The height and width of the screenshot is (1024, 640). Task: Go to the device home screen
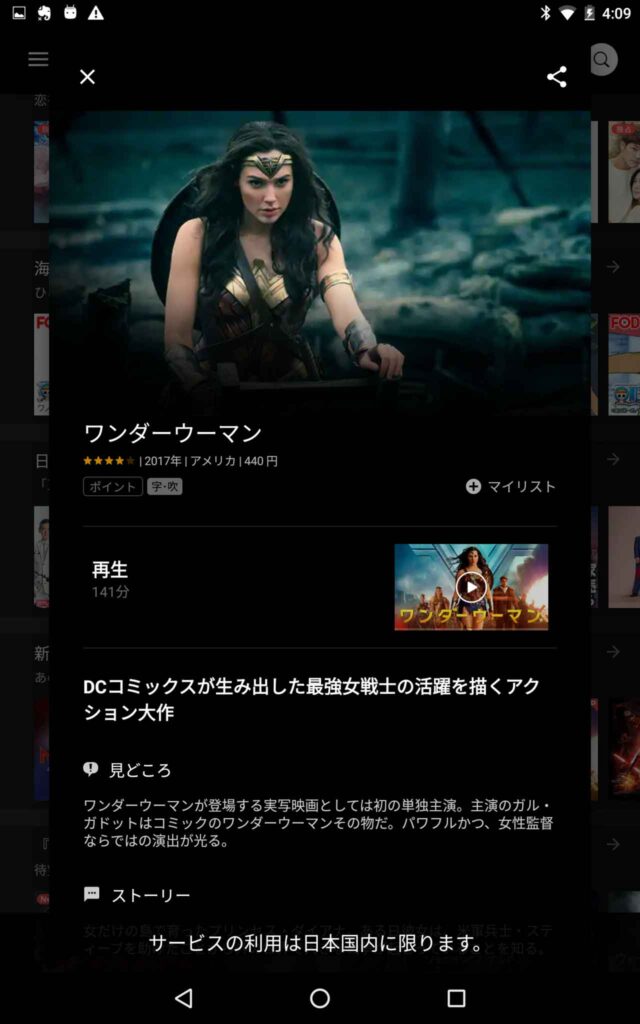click(x=320, y=998)
